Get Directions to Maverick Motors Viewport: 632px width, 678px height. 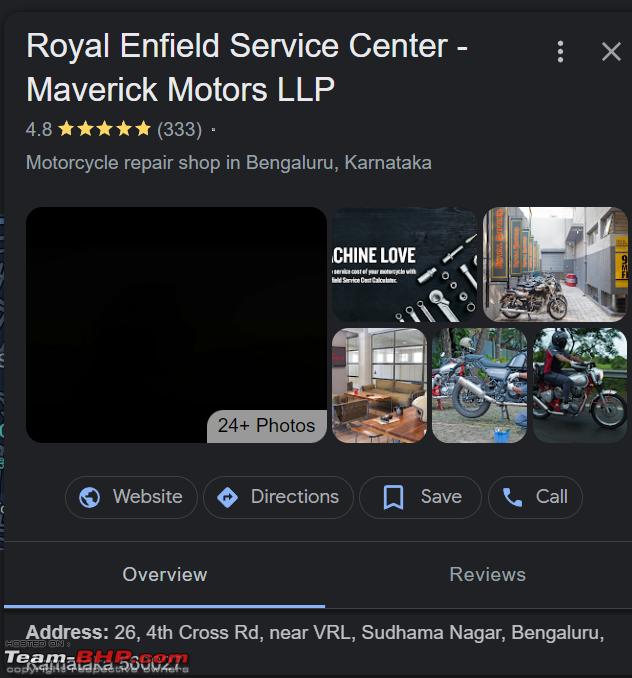pos(278,497)
